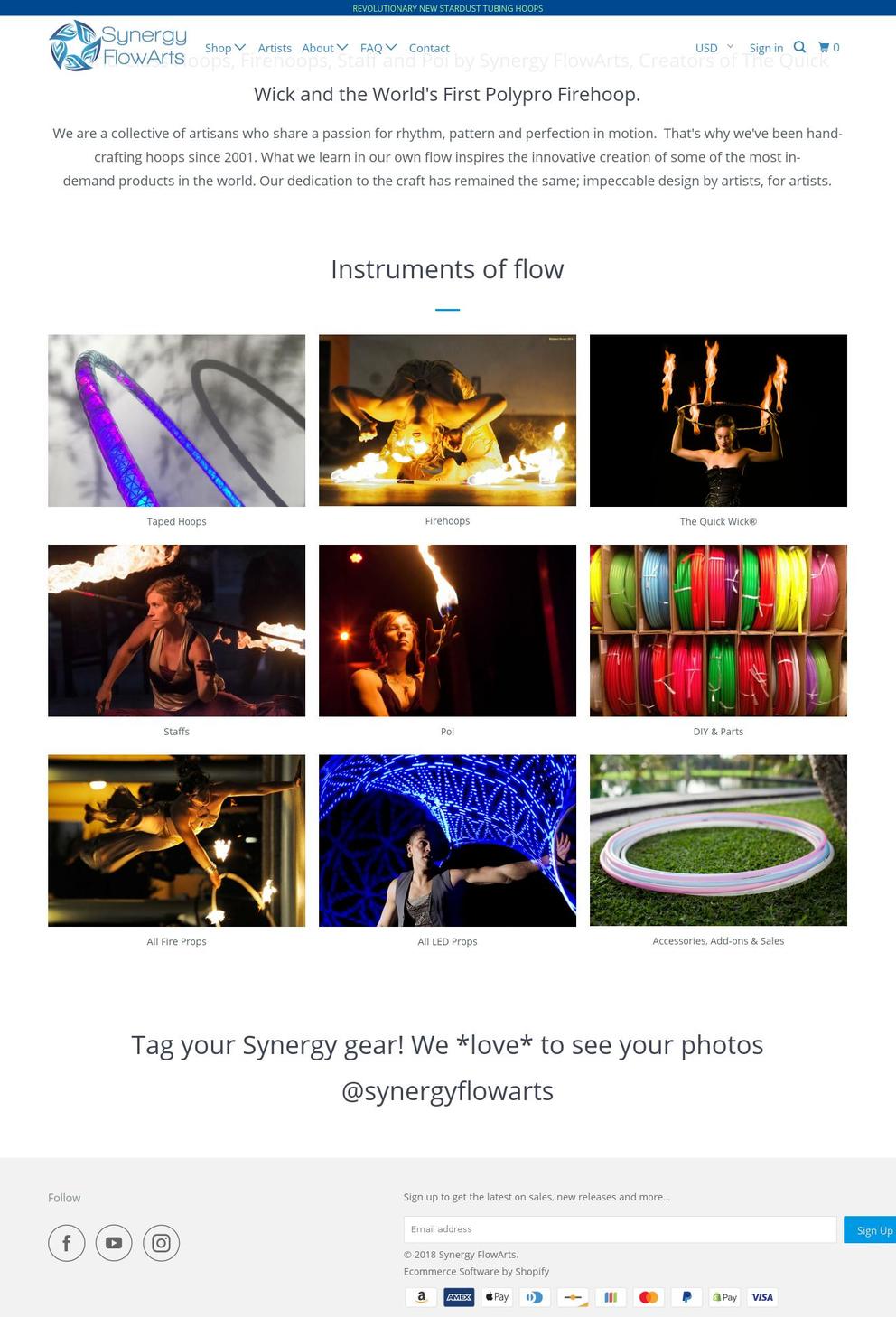Open the Instagram profile icon

point(162,1243)
